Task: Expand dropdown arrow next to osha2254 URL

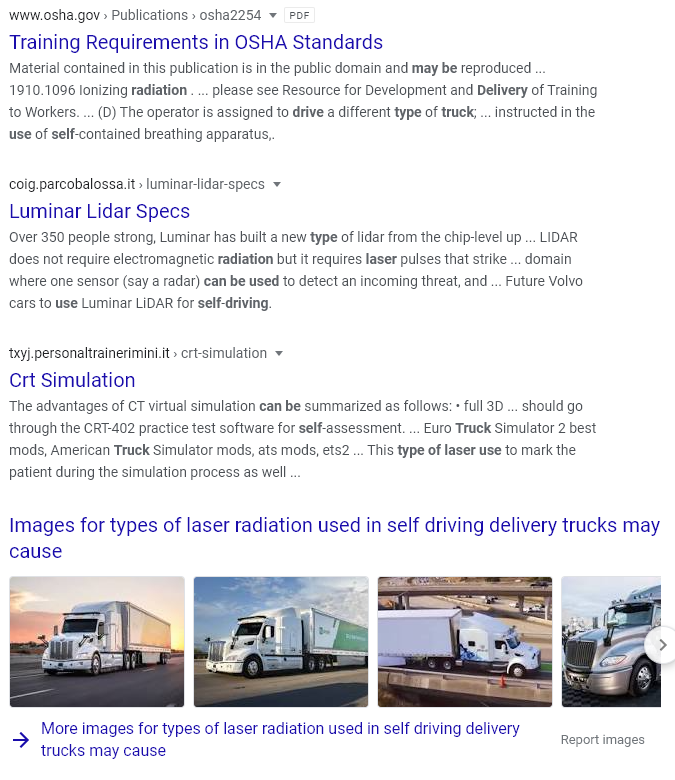Action: click(274, 15)
